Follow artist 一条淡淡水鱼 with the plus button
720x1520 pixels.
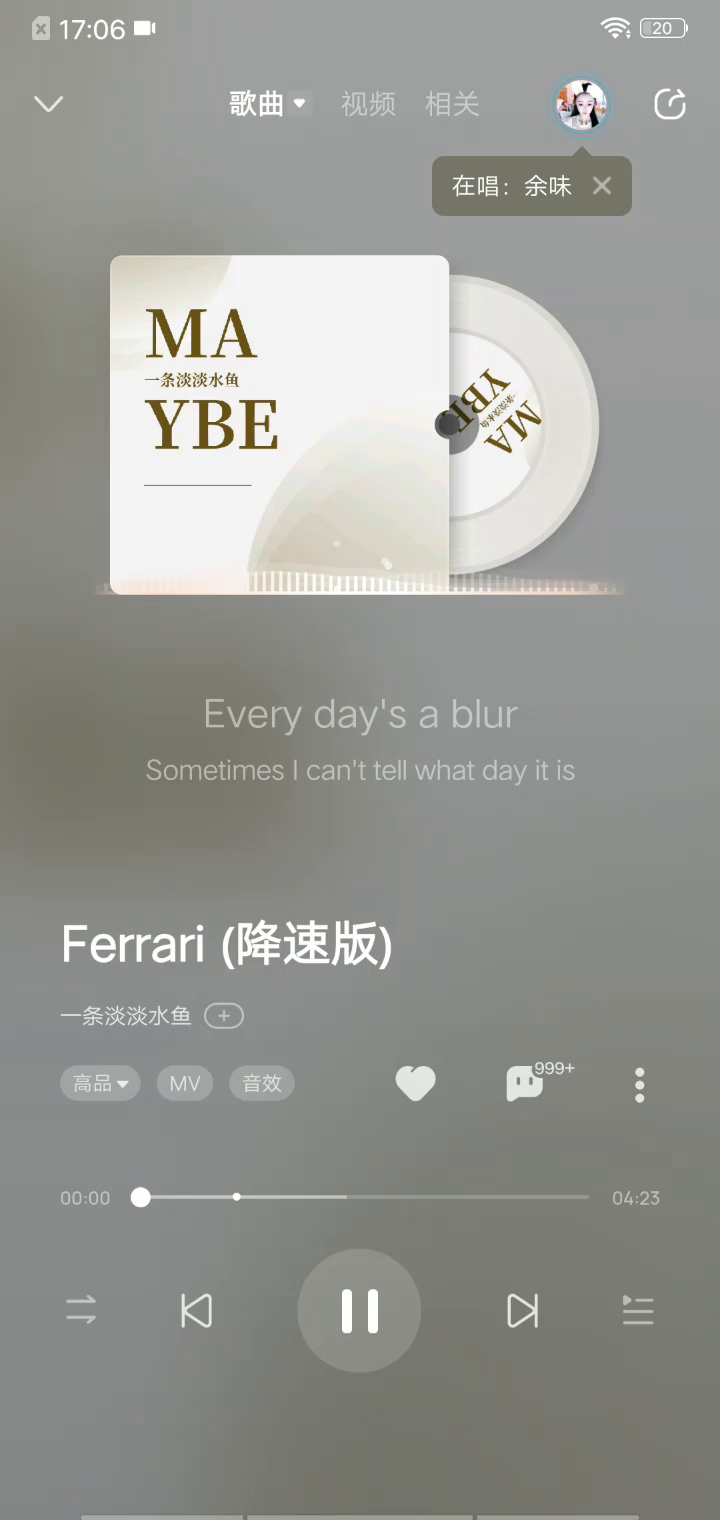pos(224,1016)
